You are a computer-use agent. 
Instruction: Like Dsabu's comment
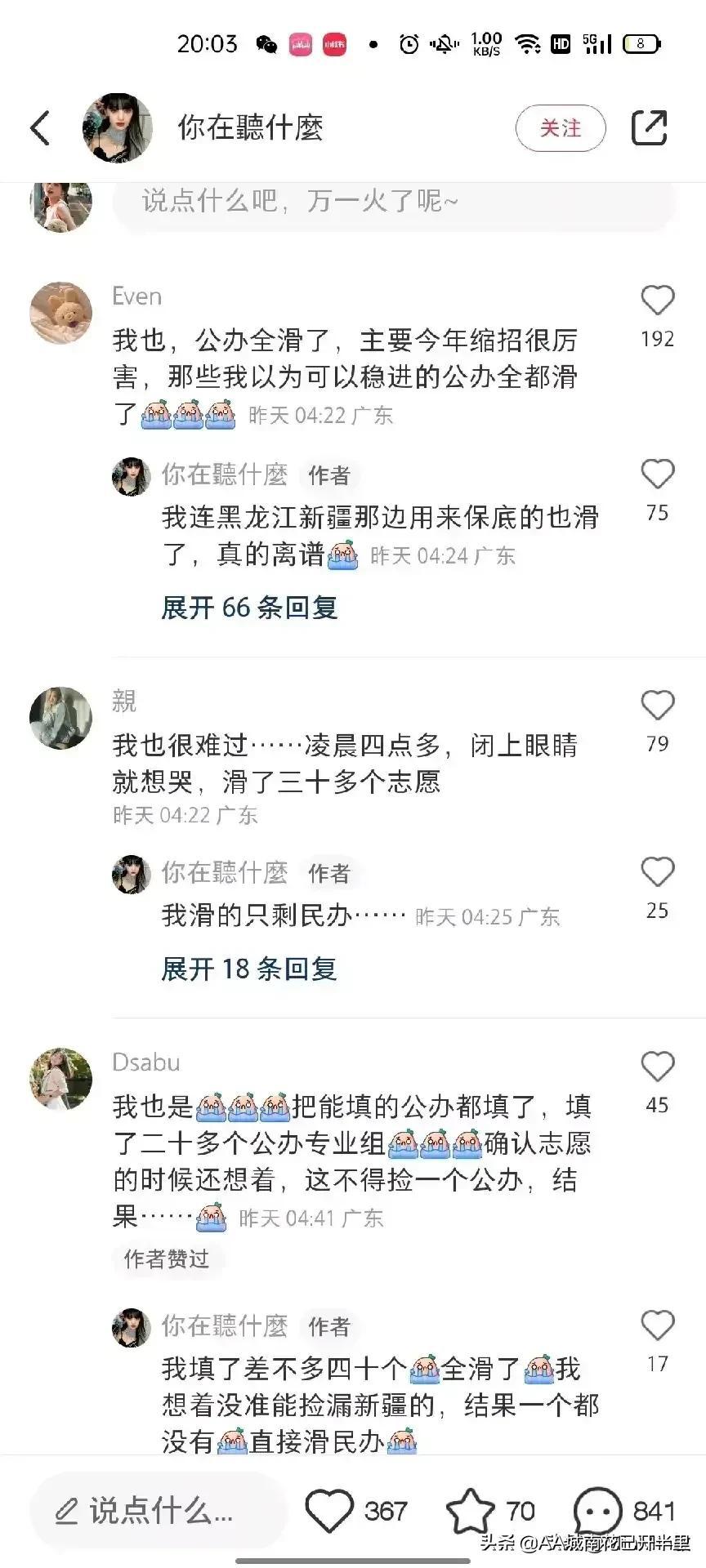[657, 1067]
